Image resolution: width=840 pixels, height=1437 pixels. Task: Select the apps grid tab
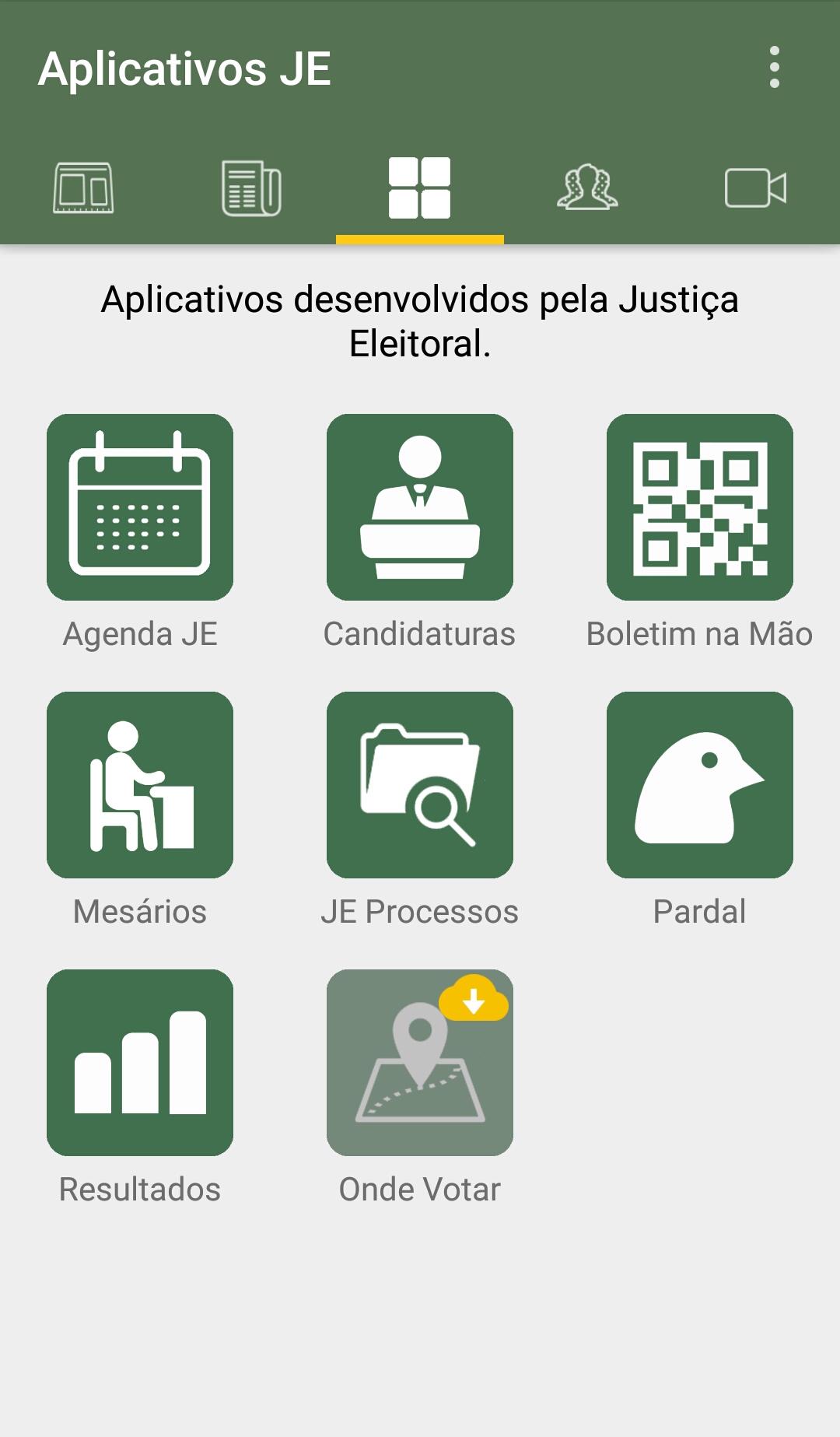tap(420, 188)
